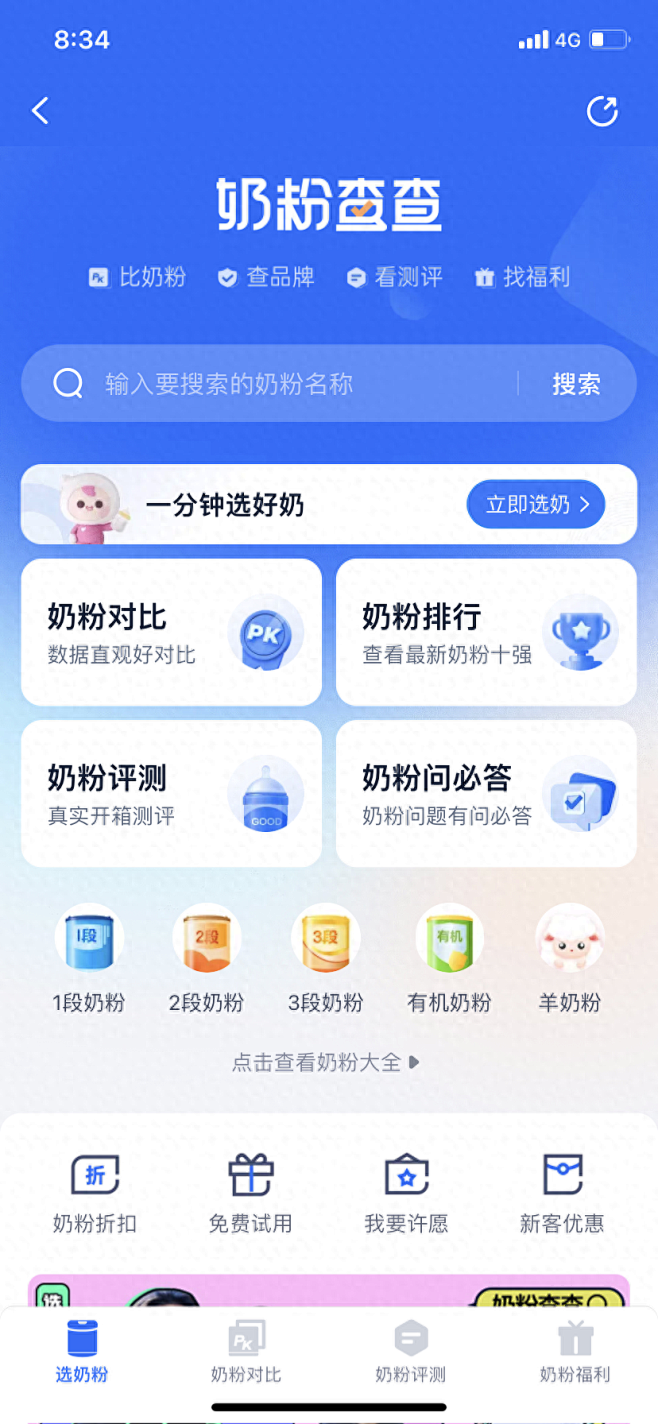The width and height of the screenshot is (658, 1424).
Task: Tap the share icon in the header
Action: (x=602, y=111)
